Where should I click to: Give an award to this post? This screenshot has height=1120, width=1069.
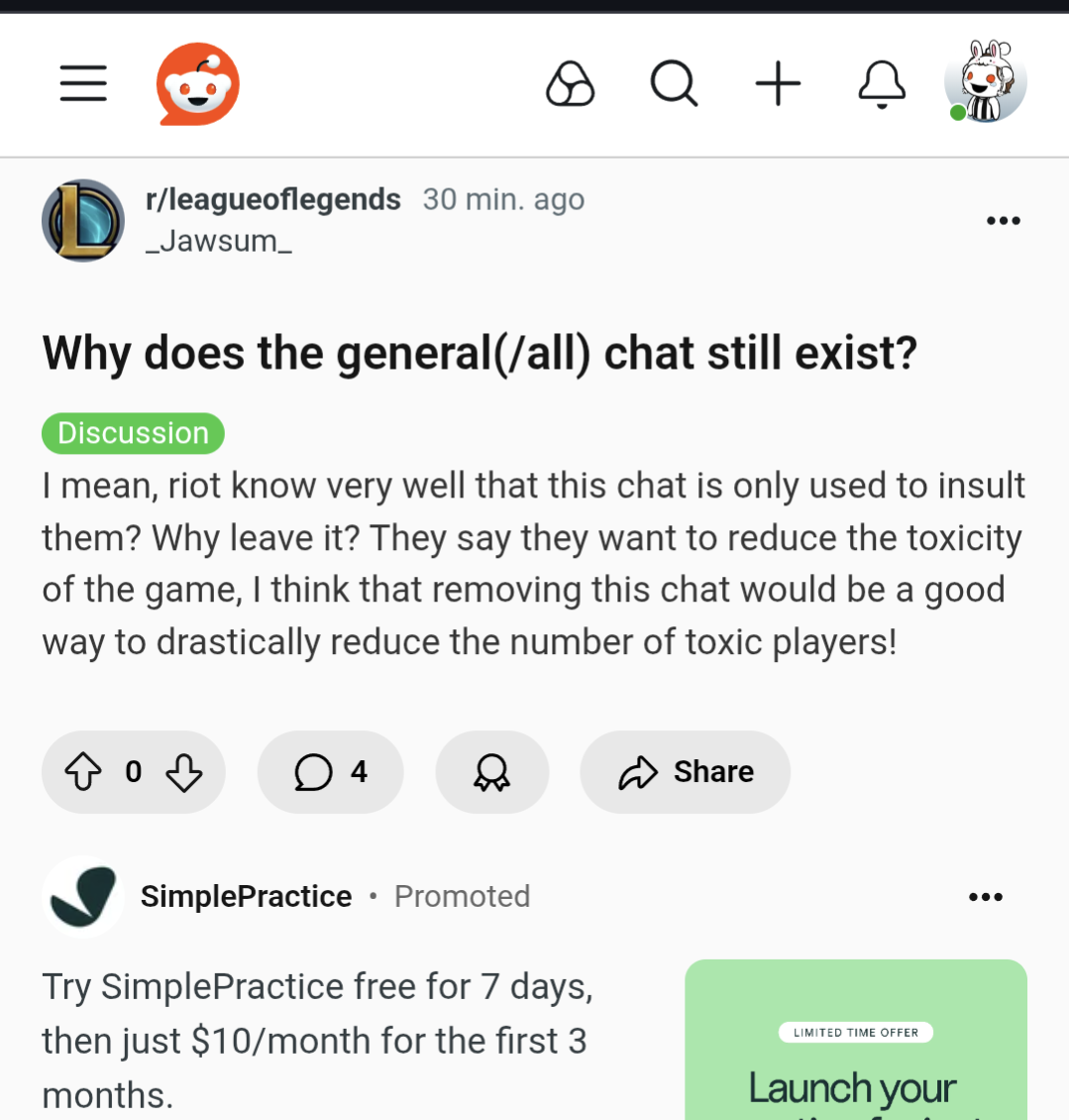click(x=491, y=772)
